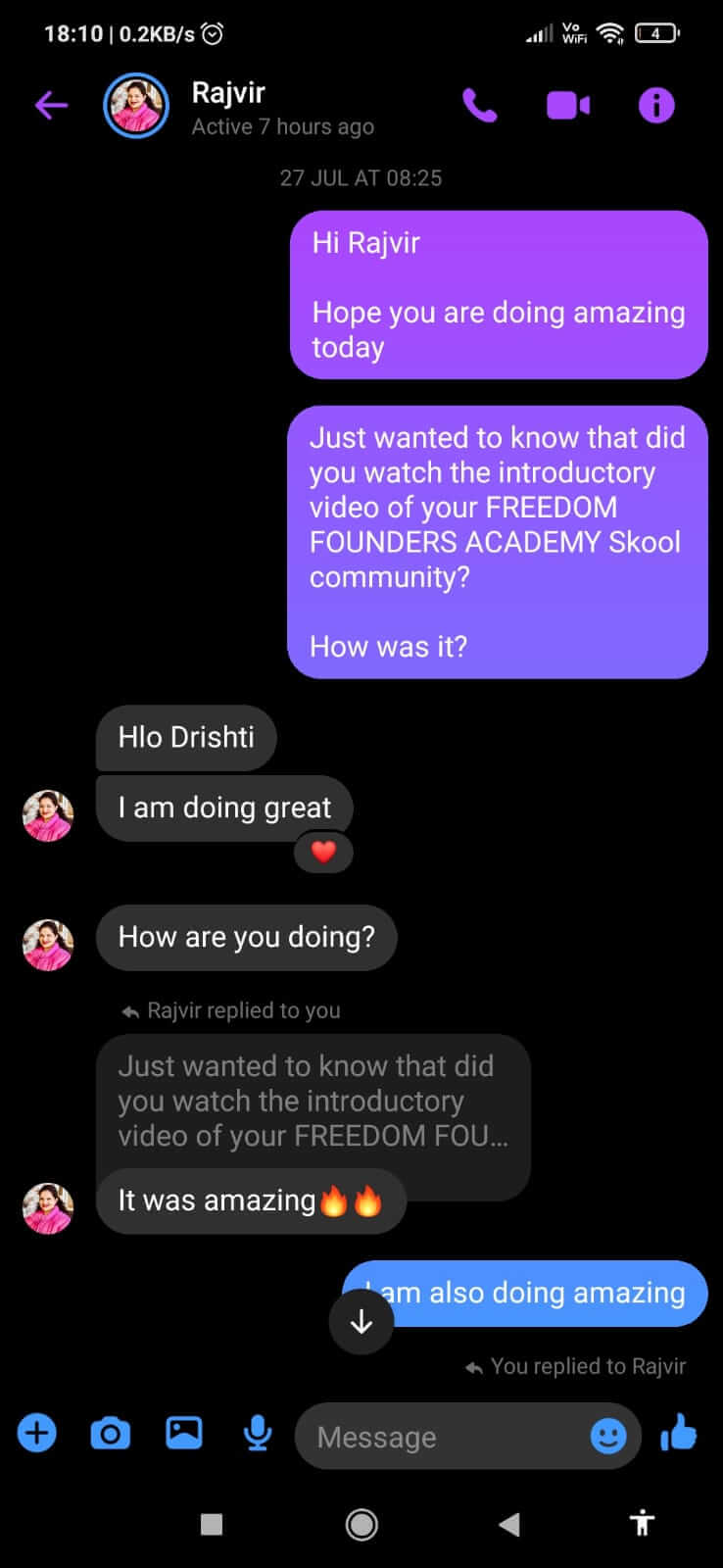Send a thumbs-up like

[x=679, y=1435]
